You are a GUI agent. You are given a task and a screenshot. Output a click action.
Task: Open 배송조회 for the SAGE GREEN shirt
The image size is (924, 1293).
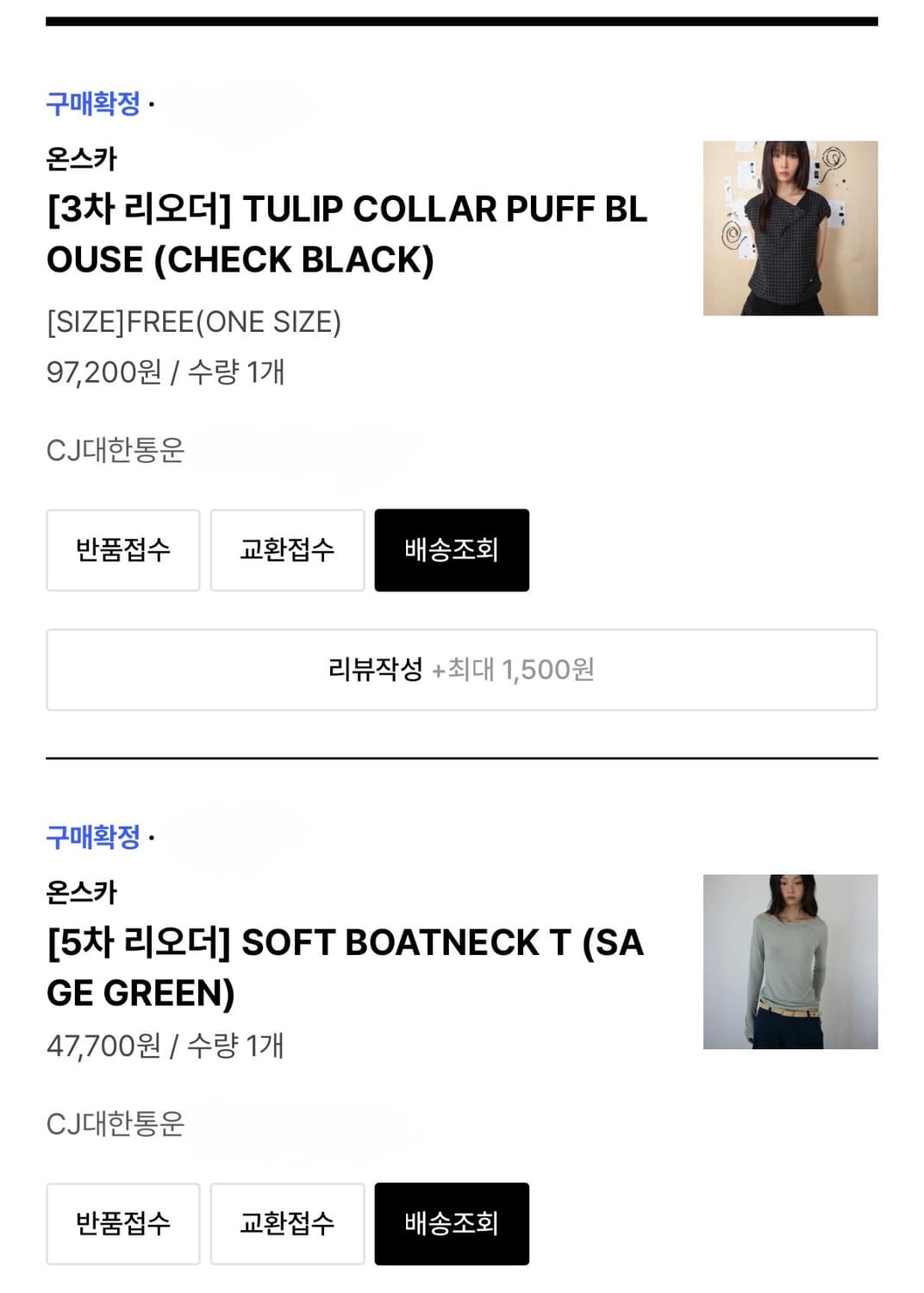(x=452, y=1223)
